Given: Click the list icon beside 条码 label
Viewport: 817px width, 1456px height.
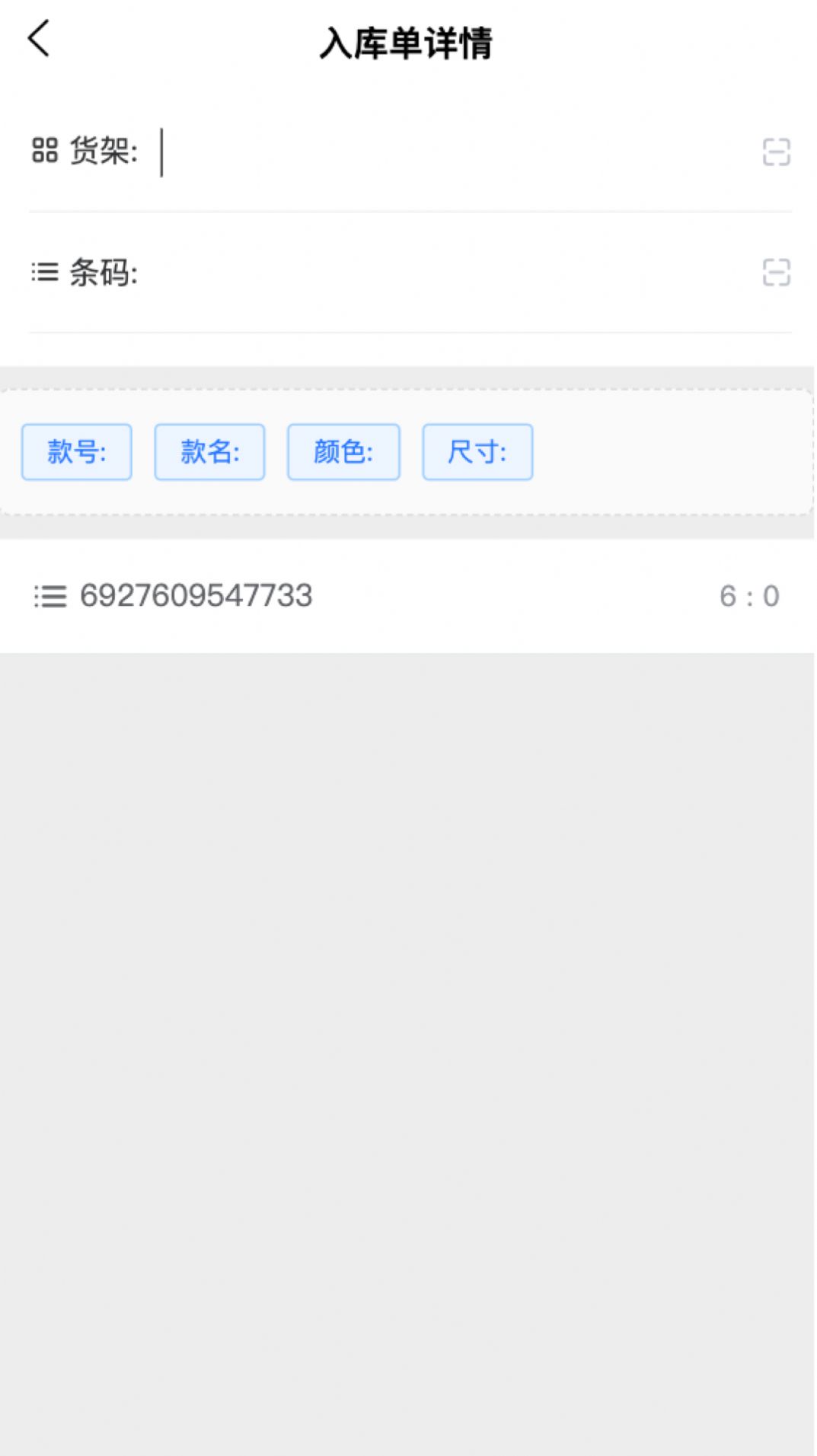Looking at the screenshot, I should click(43, 272).
